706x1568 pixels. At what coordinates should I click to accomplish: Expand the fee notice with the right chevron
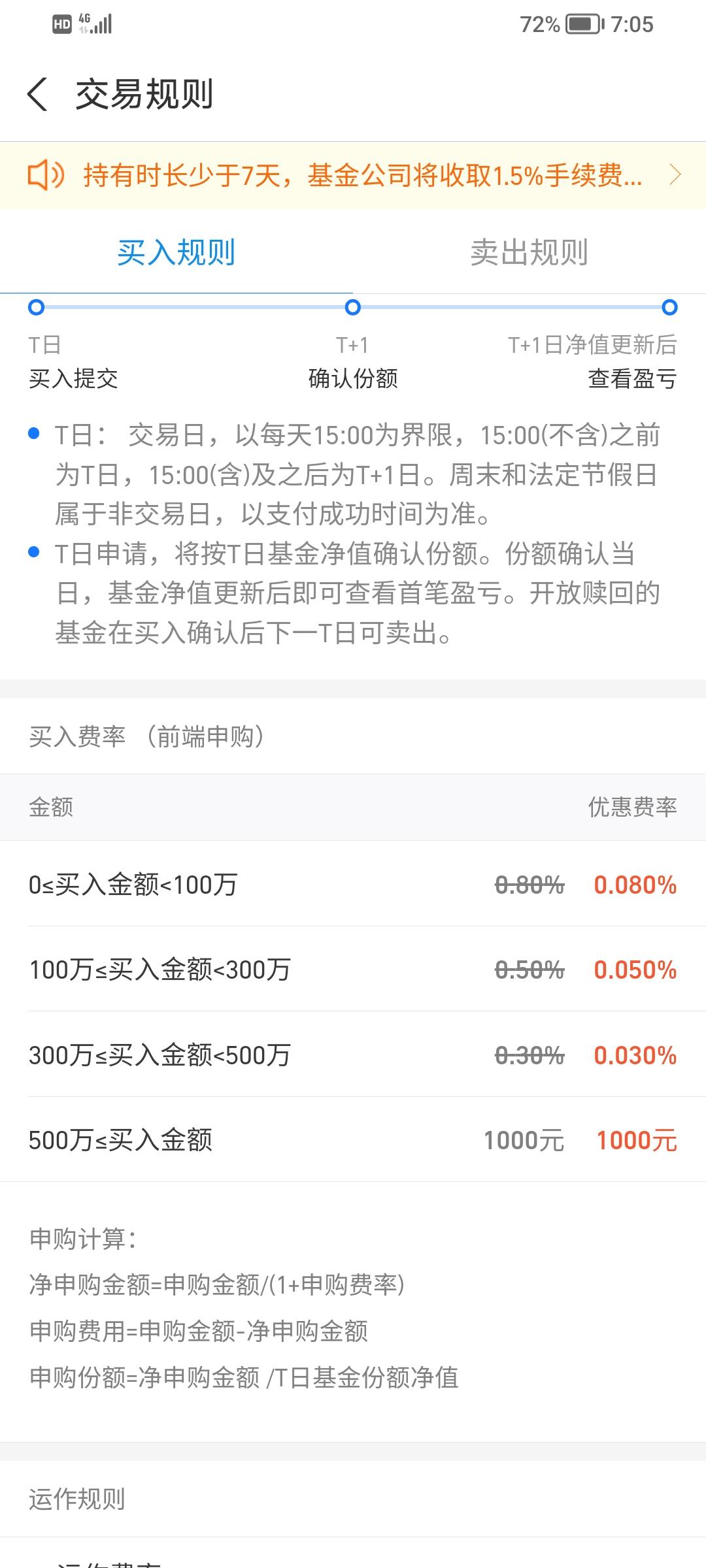[674, 174]
